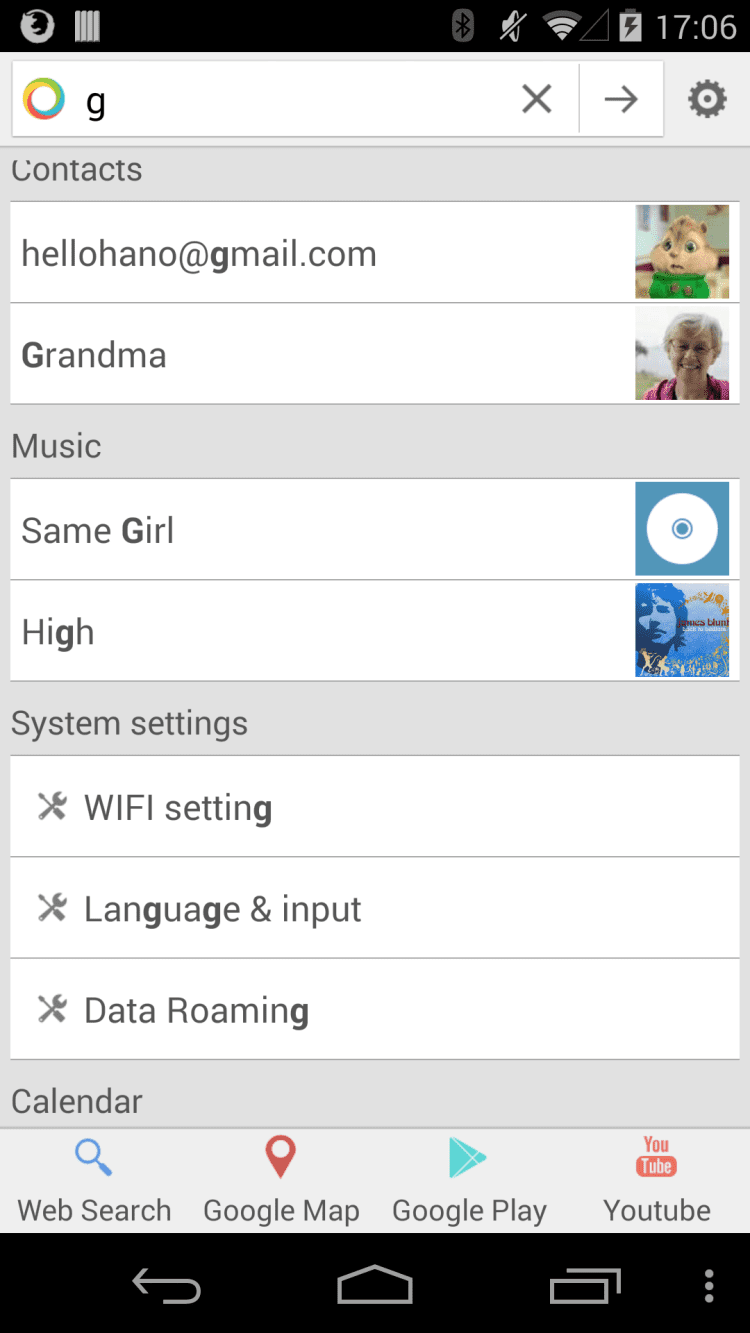Play the song Same Girl

(320, 530)
